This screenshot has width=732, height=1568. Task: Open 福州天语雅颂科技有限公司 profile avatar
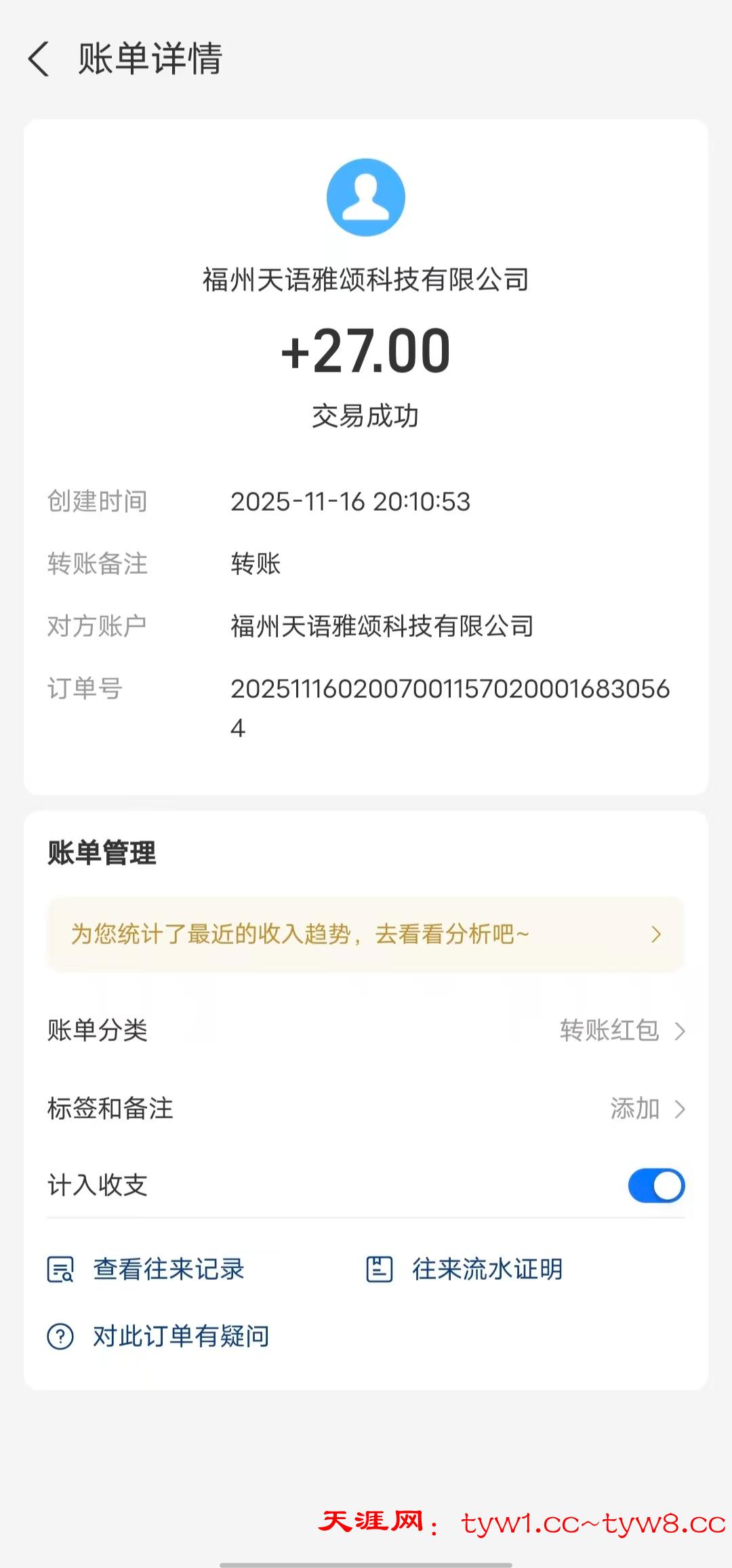pos(365,197)
